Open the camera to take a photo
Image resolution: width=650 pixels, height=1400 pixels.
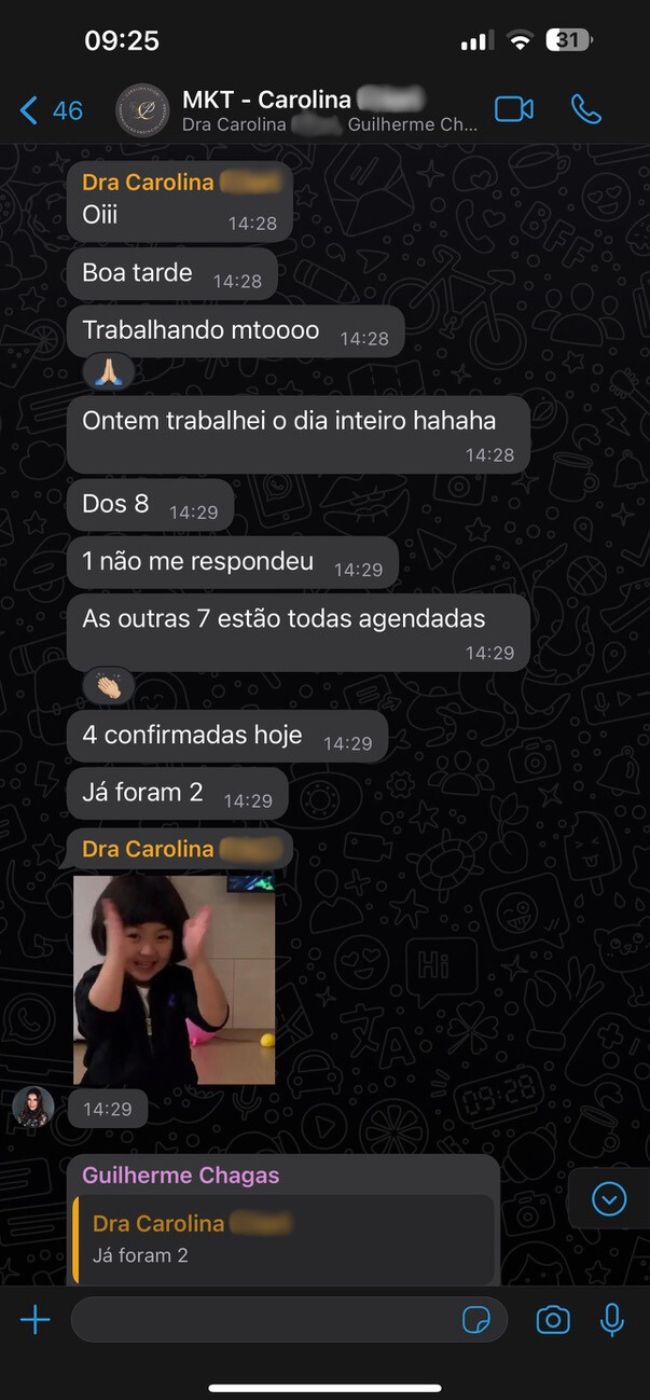553,1320
